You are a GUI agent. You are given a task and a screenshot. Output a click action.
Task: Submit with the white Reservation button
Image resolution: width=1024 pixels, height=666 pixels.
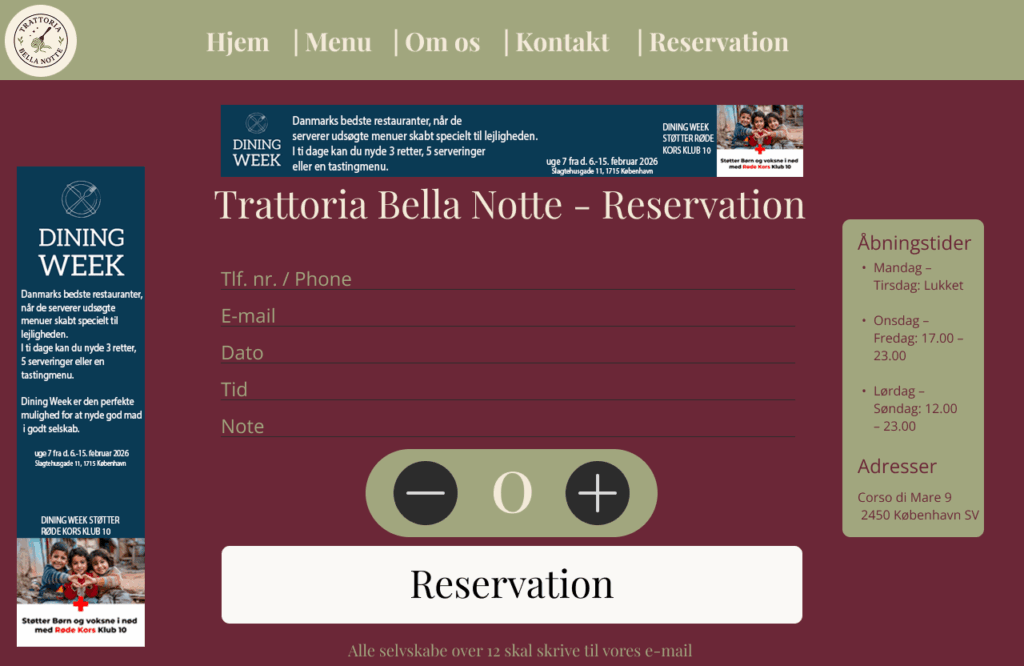[511, 584]
